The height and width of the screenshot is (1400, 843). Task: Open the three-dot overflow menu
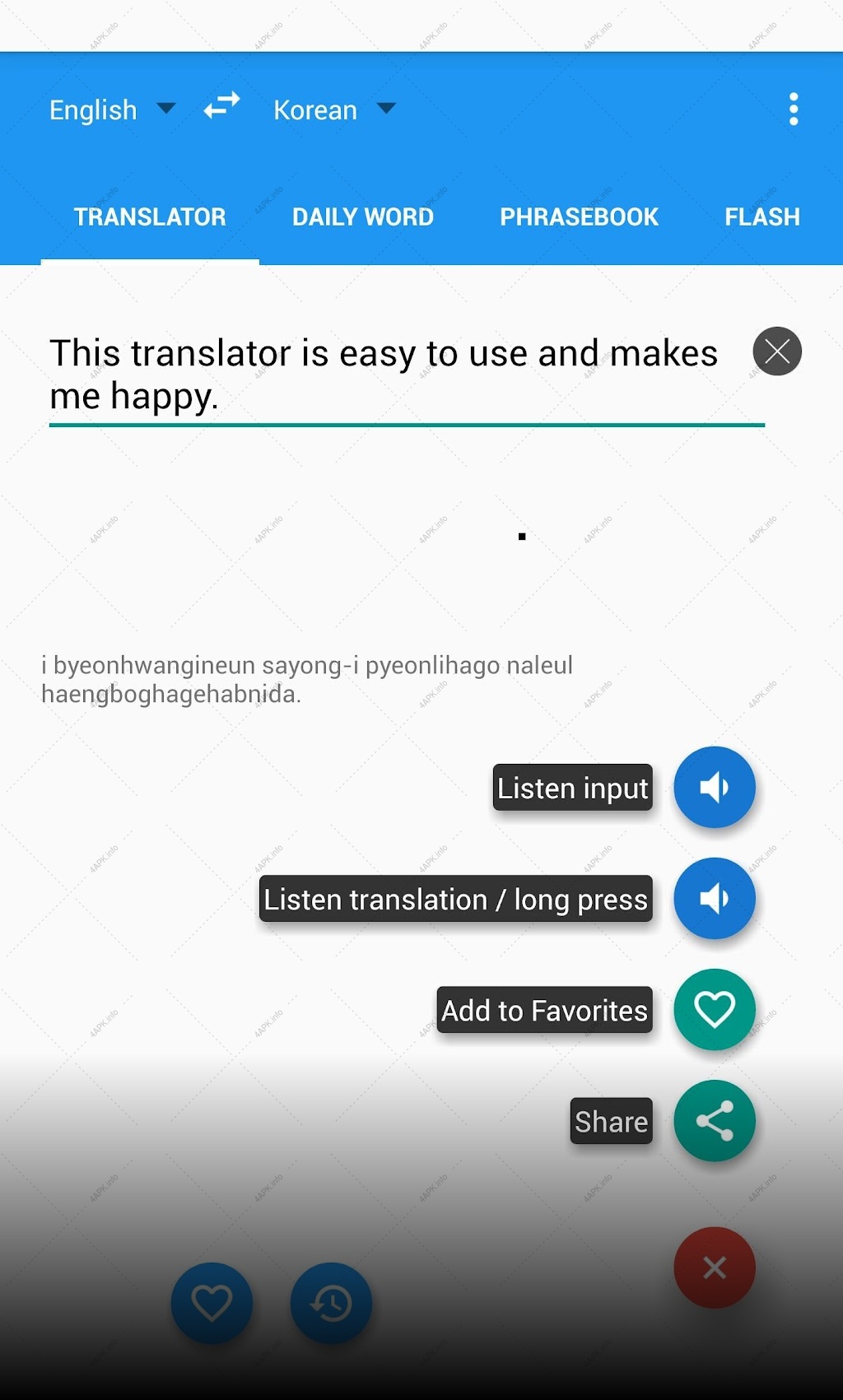point(794,109)
